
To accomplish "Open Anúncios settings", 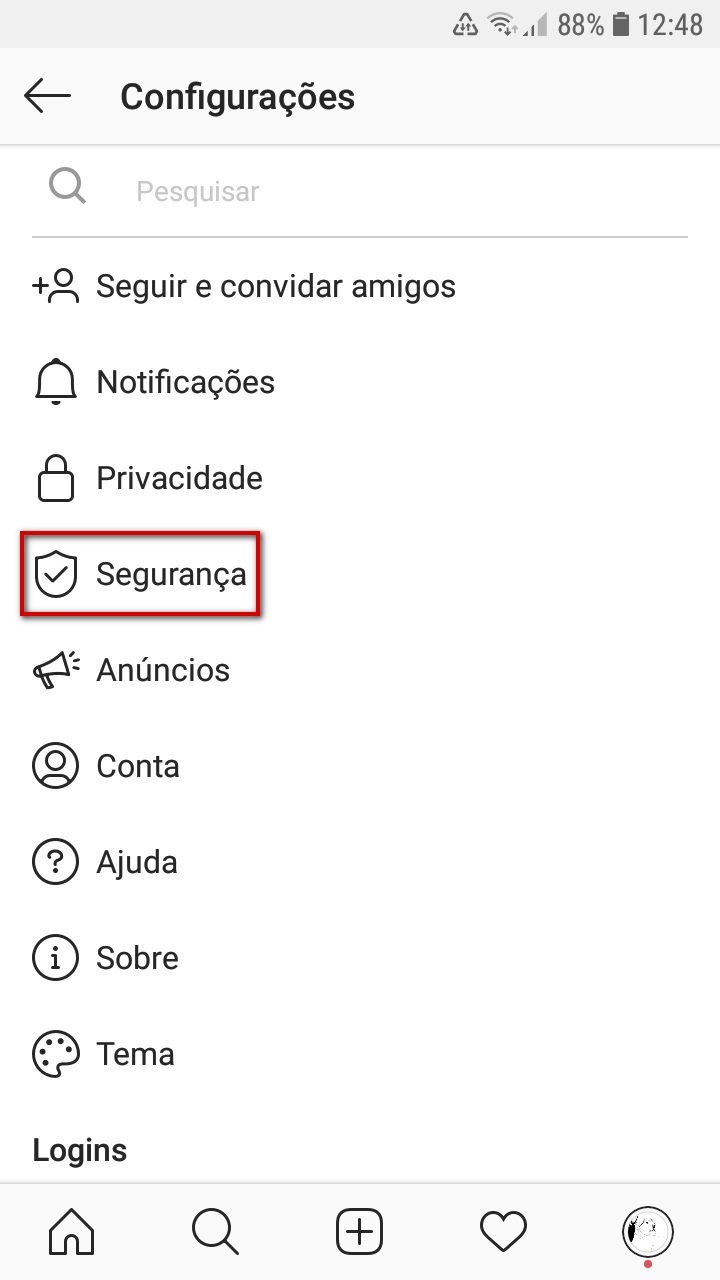I will coord(360,670).
